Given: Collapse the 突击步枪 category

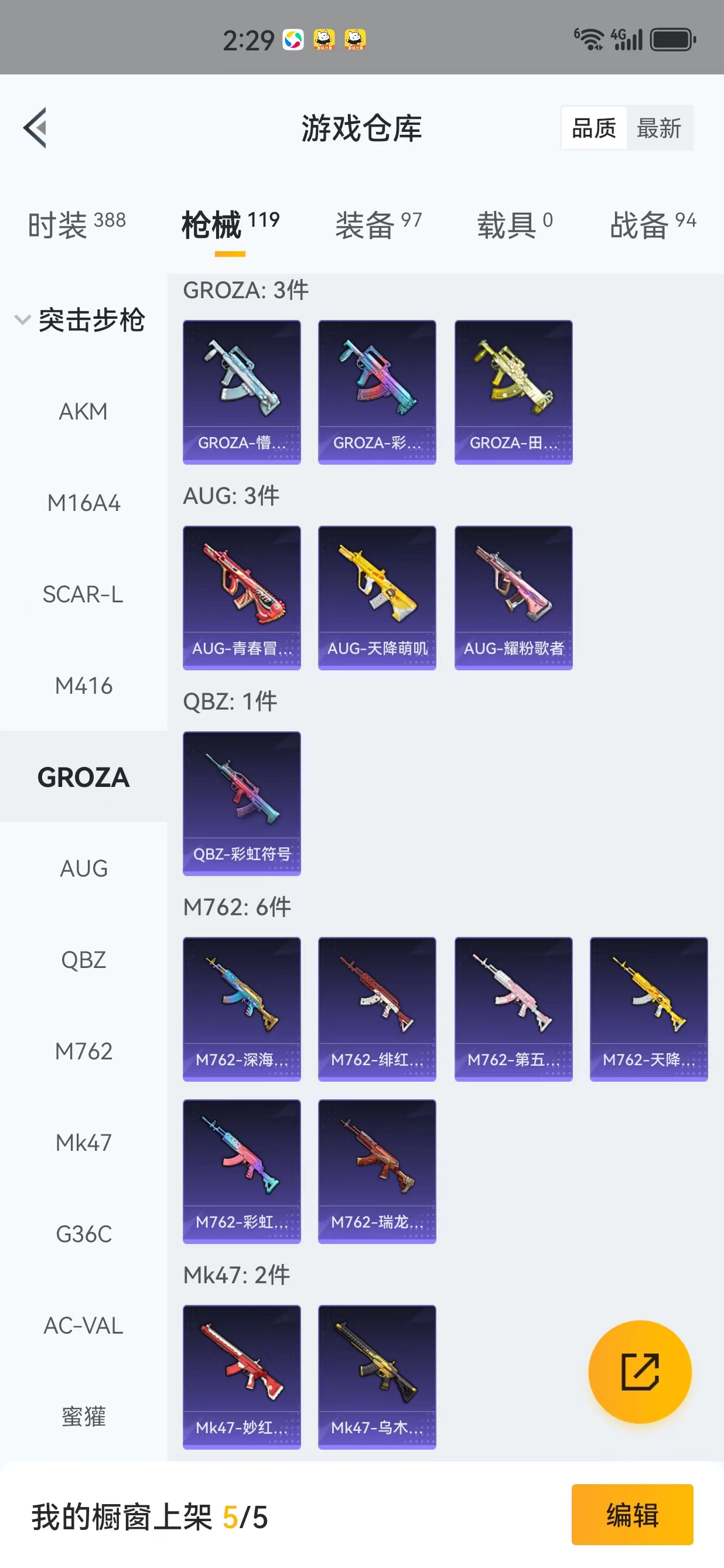Looking at the screenshot, I should [80, 320].
